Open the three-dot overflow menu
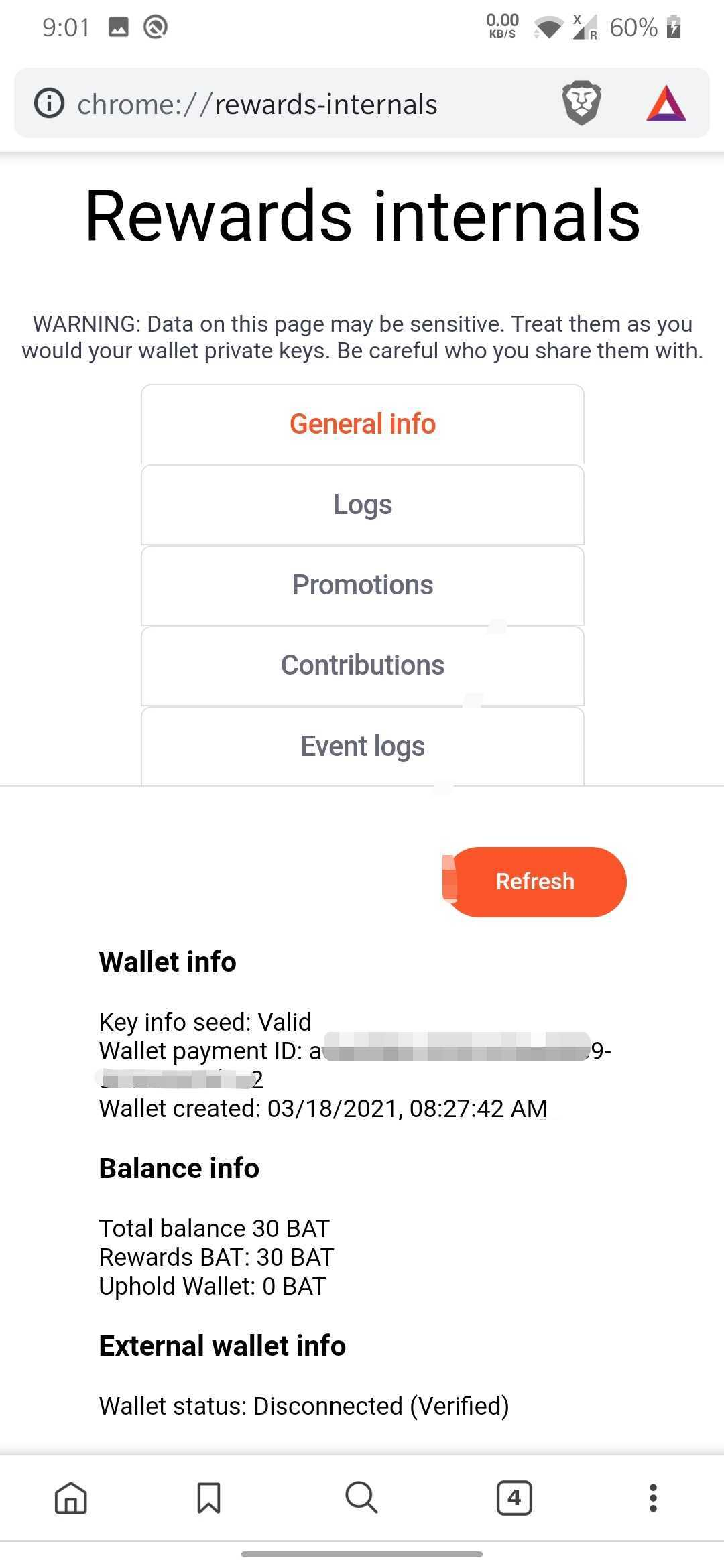 point(653,1498)
